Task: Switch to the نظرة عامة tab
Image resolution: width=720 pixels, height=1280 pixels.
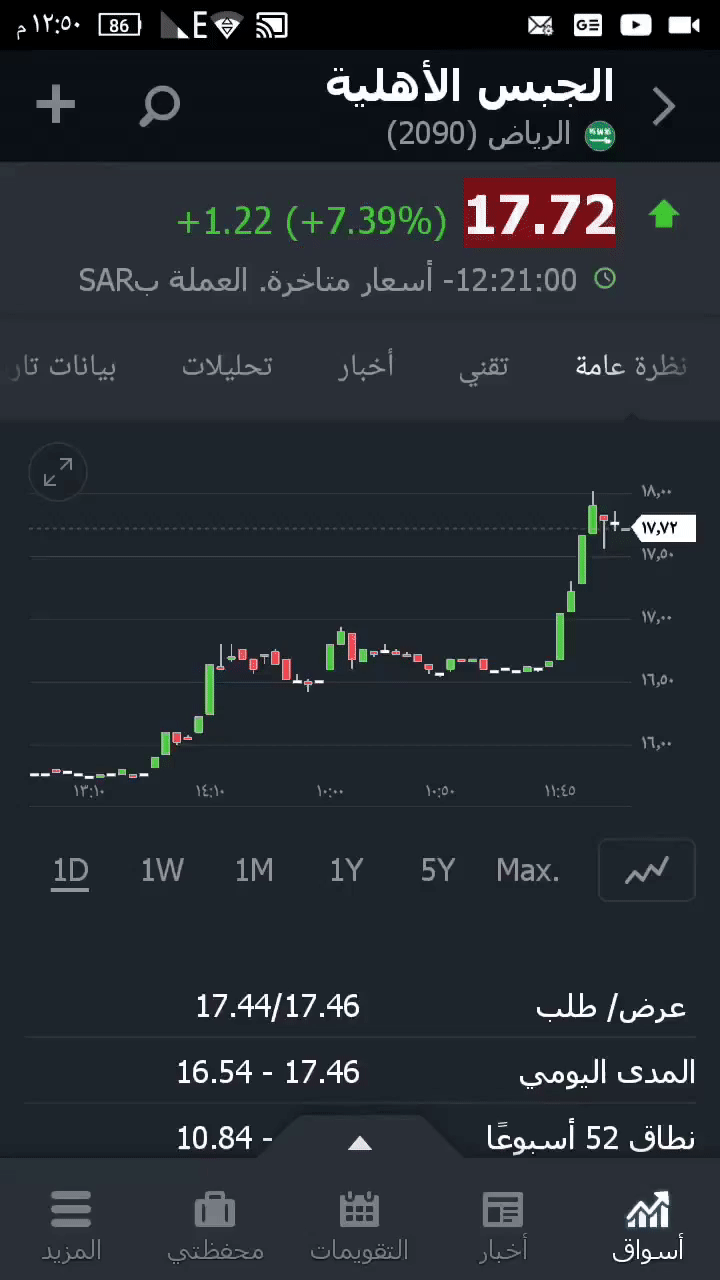Action: tap(630, 366)
